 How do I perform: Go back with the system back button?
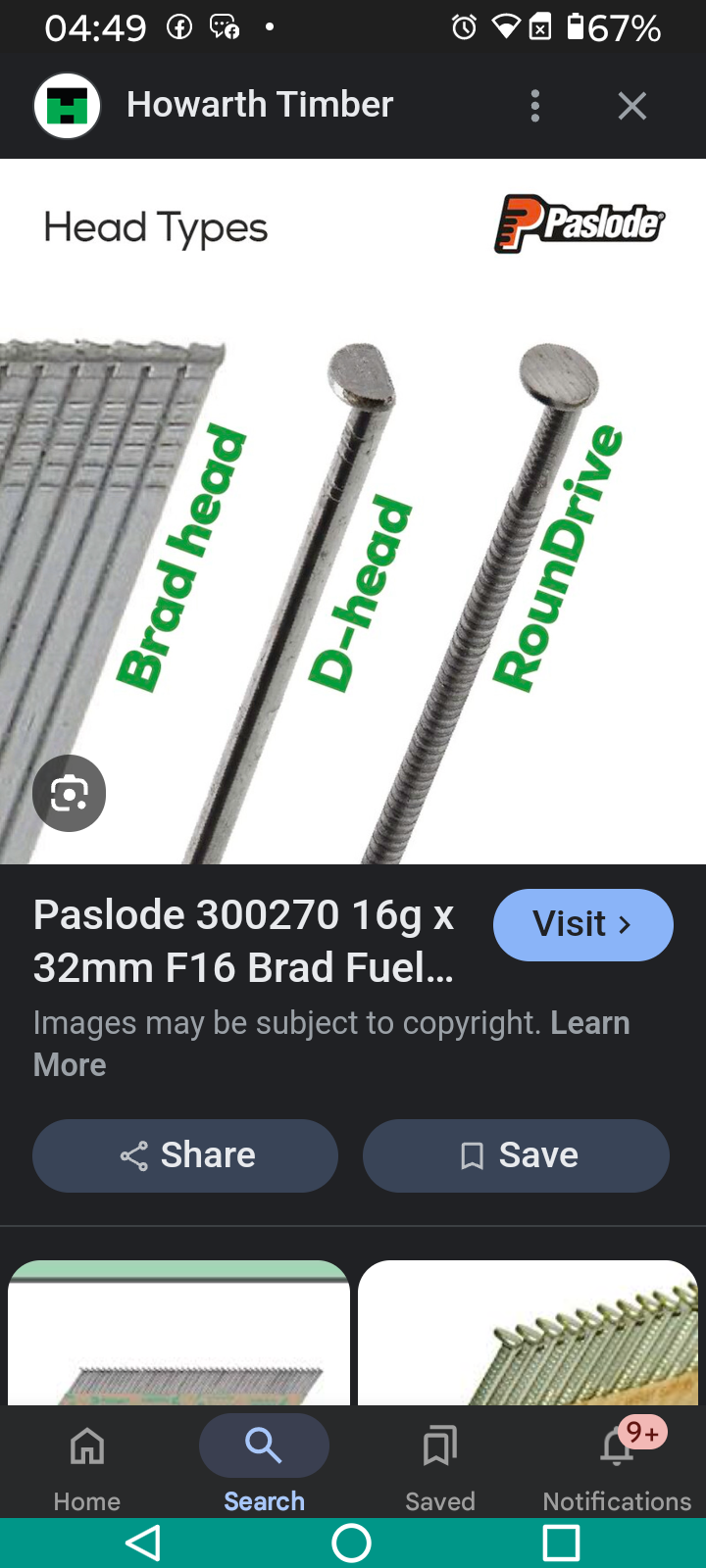(143, 1543)
